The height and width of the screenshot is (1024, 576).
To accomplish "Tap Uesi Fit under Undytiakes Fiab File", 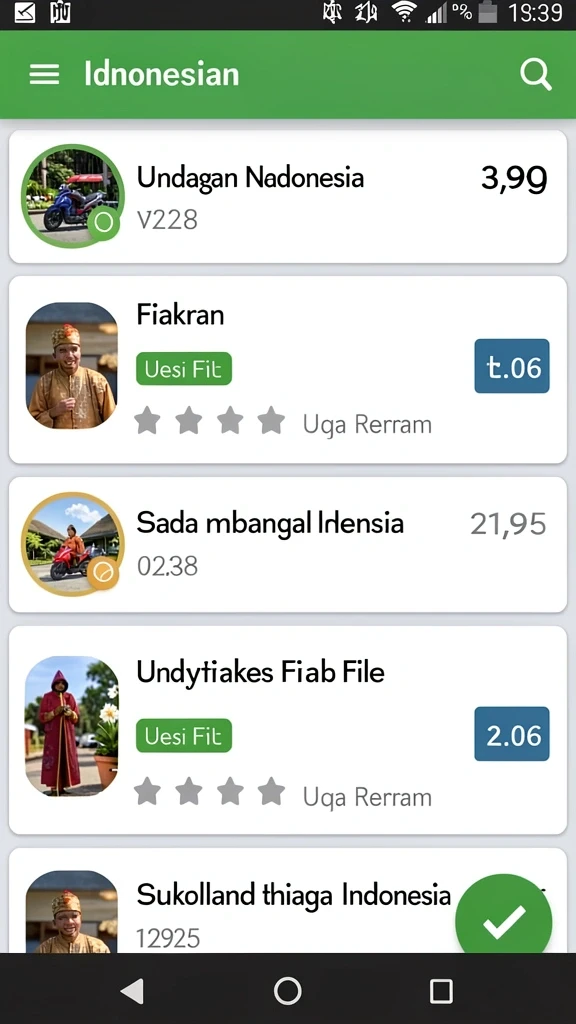I will [x=184, y=736].
